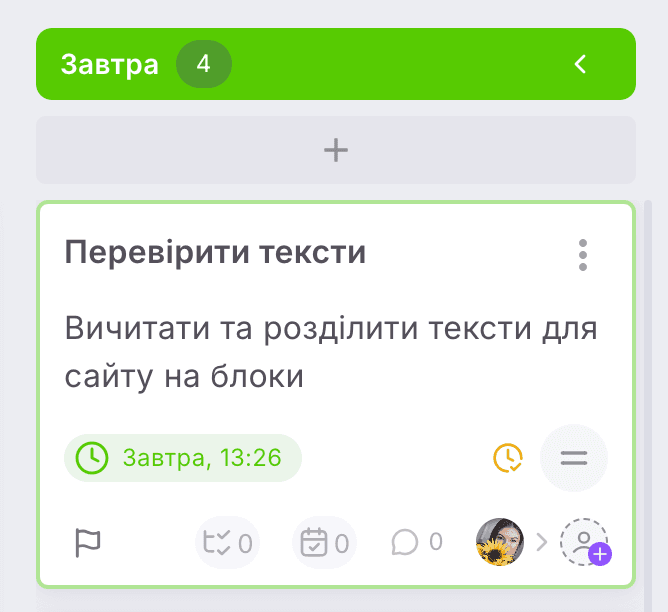Tap the assignee avatar photo
The width and height of the screenshot is (668, 612).
(500, 542)
